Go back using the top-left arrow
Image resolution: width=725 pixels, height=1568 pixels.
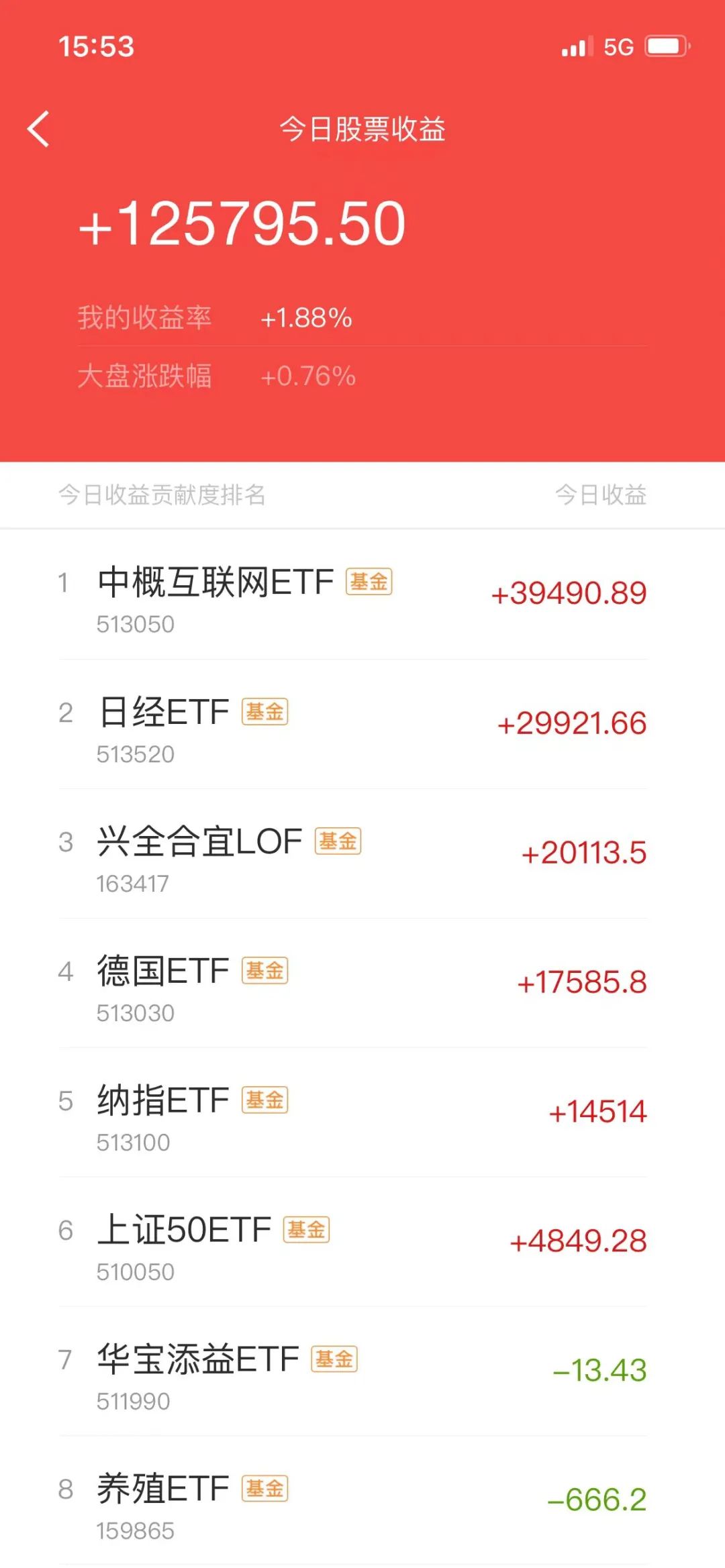[x=38, y=129]
